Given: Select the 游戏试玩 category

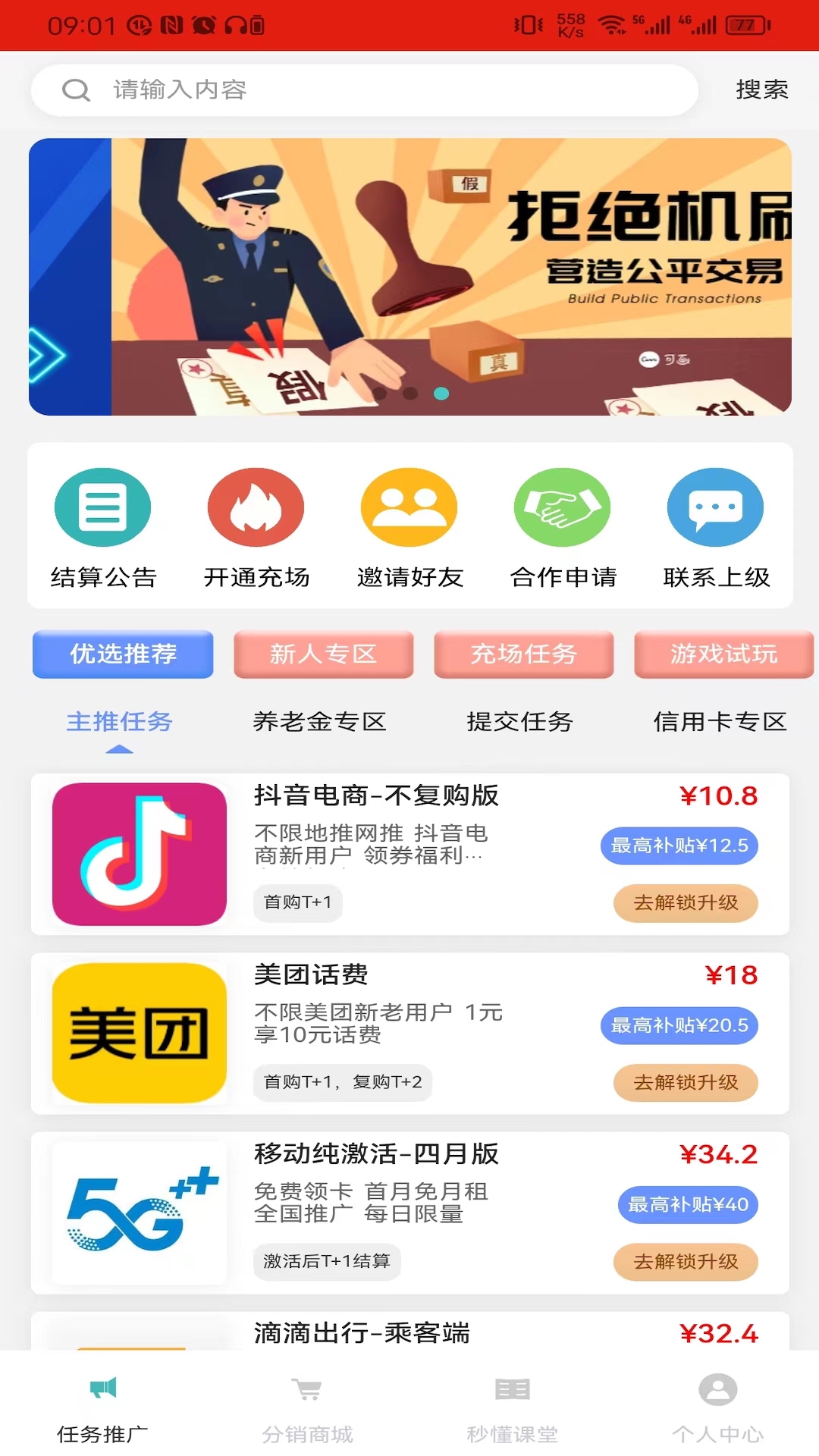Looking at the screenshot, I should pos(723,654).
